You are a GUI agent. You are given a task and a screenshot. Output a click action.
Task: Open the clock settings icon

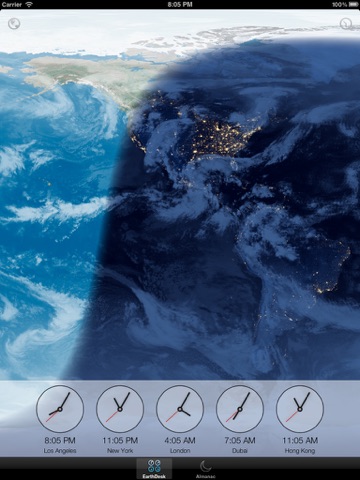coord(346,24)
